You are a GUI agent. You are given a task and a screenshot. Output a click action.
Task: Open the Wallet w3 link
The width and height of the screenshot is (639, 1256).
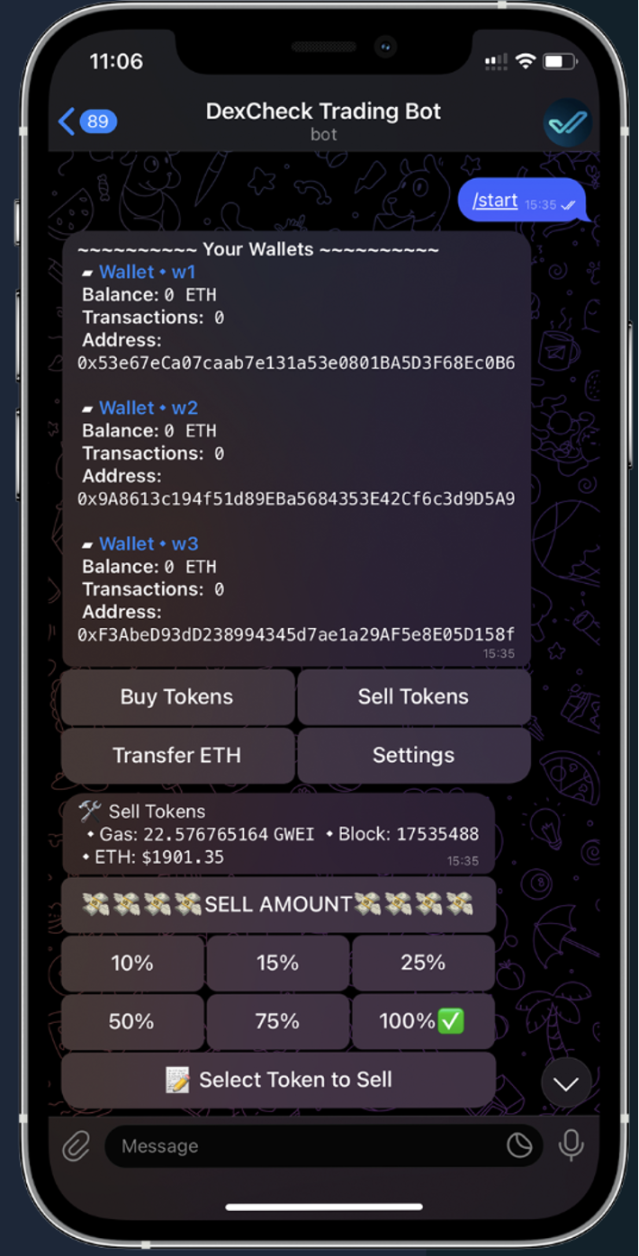(x=148, y=544)
